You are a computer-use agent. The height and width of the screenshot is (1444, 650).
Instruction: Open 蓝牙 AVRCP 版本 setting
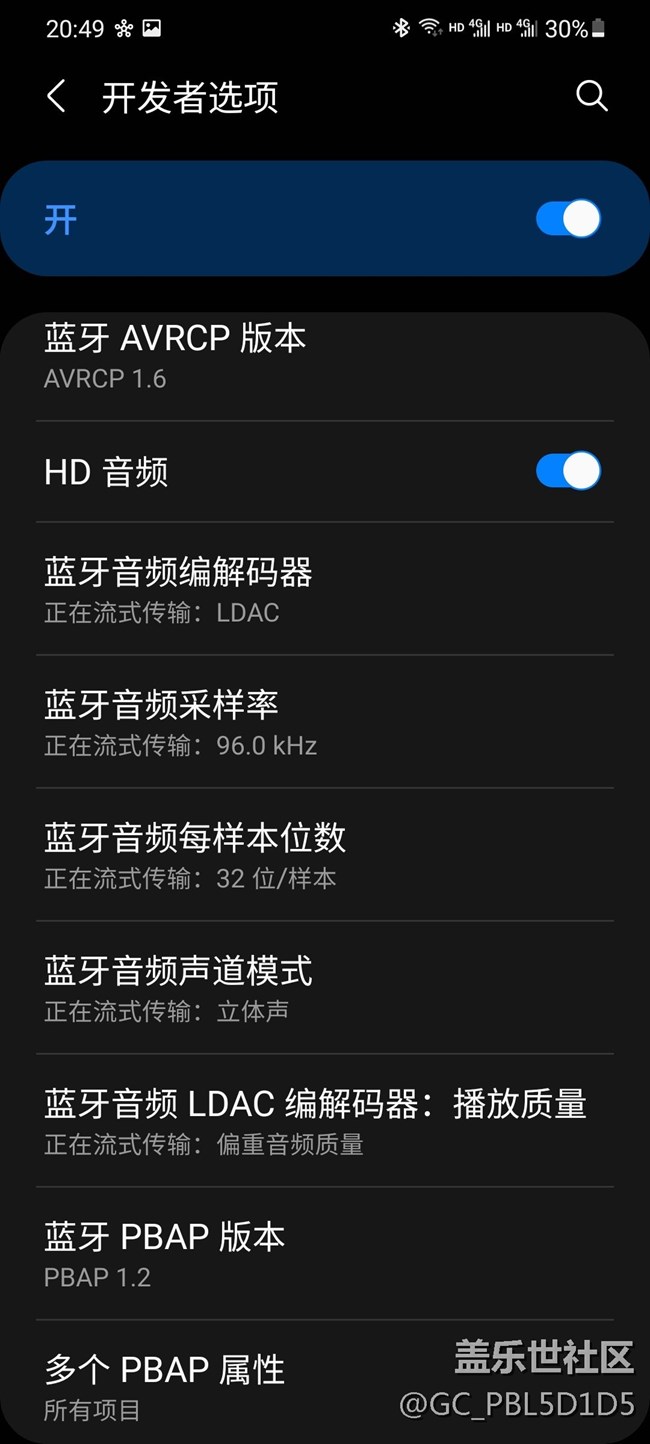(x=325, y=357)
